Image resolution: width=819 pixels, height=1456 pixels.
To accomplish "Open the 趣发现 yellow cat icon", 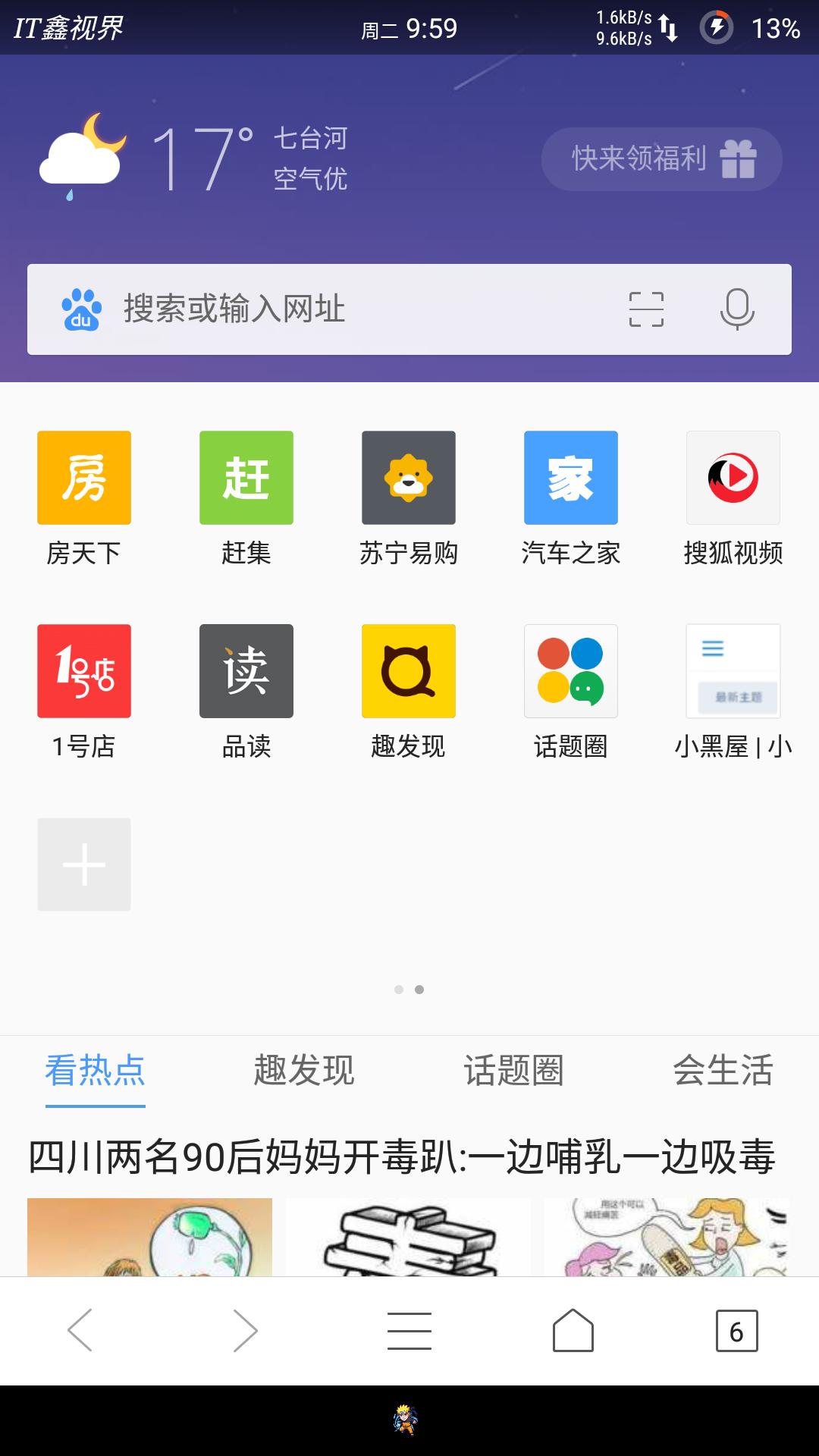I will pos(408,672).
